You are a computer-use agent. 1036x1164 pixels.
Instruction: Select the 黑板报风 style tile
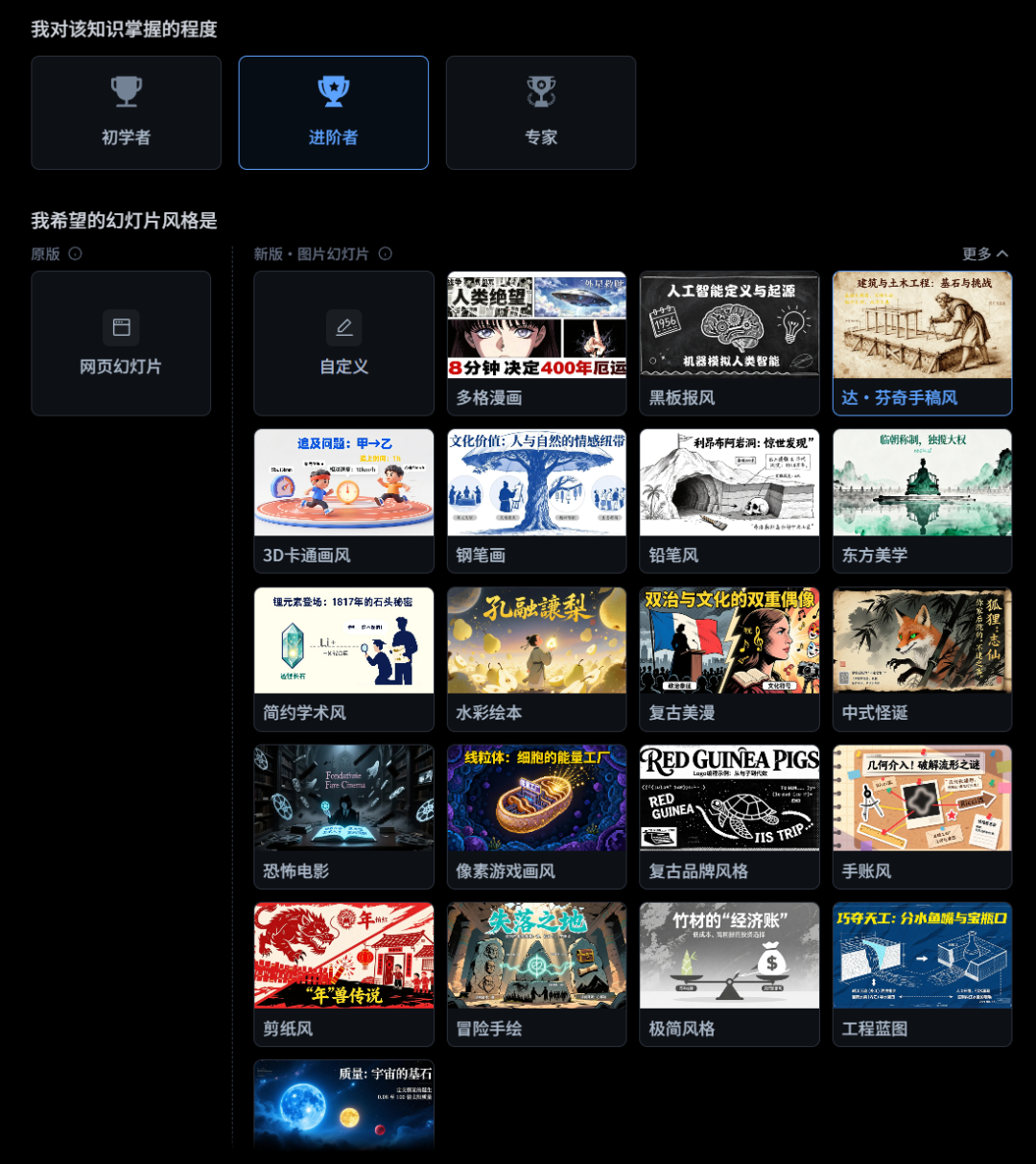tap(729, 343)
